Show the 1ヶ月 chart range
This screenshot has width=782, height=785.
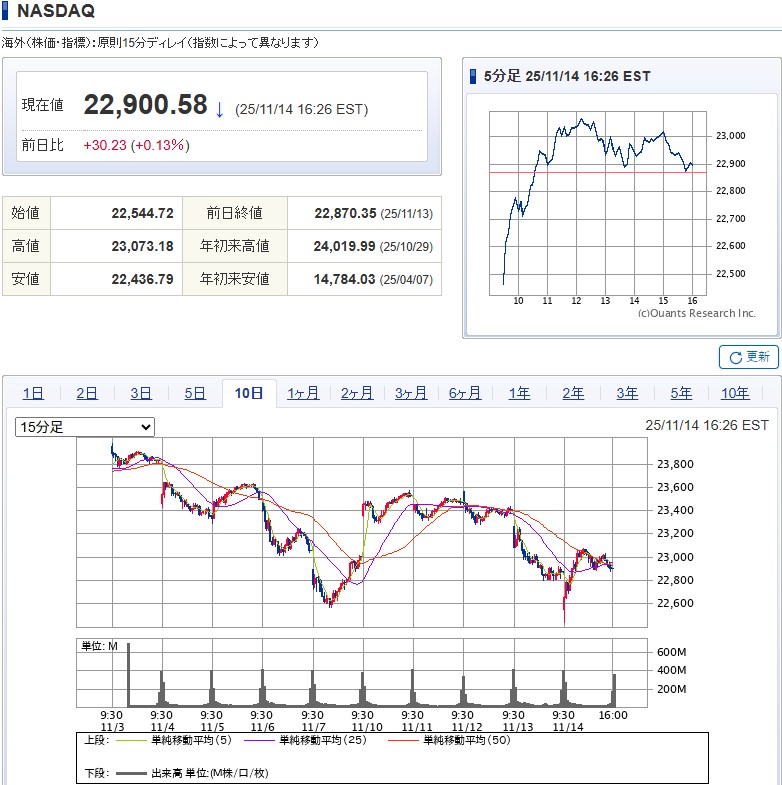tap(303, 393)
